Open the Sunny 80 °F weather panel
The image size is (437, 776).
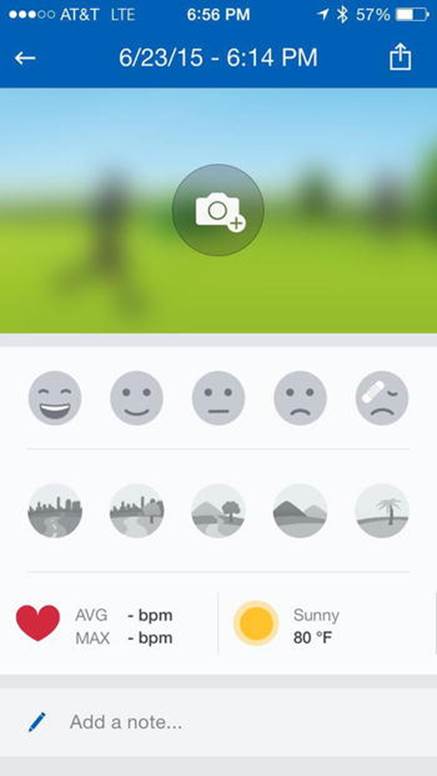327,624
